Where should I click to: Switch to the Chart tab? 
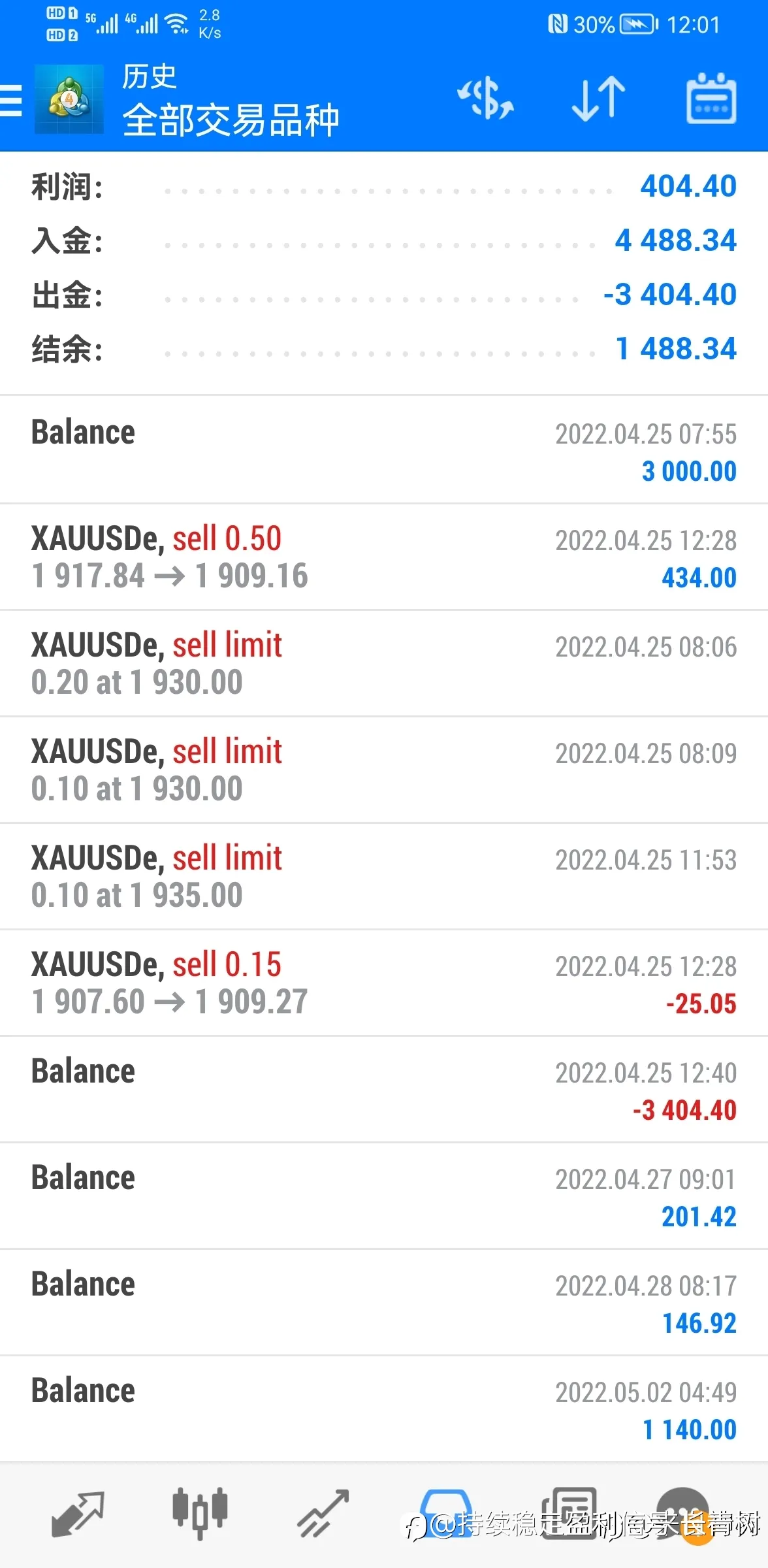[x=200, y=1514]
